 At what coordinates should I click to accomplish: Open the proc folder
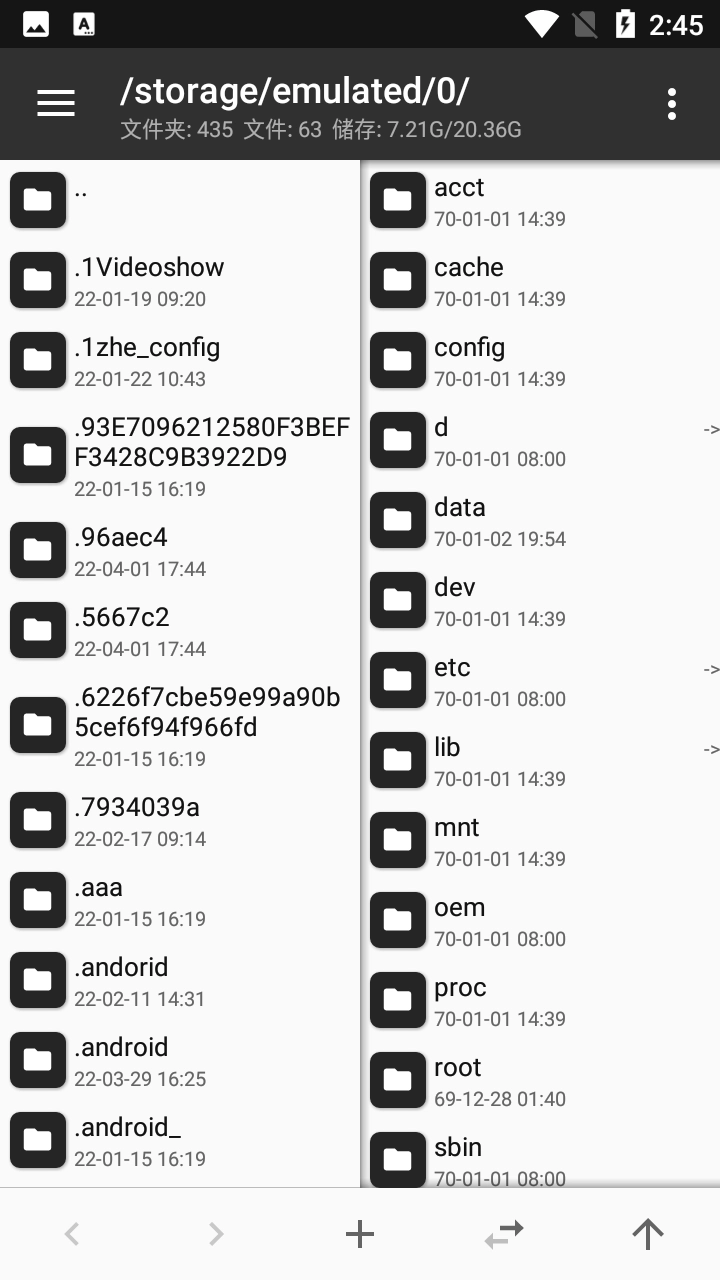(x=541, y=1000)
